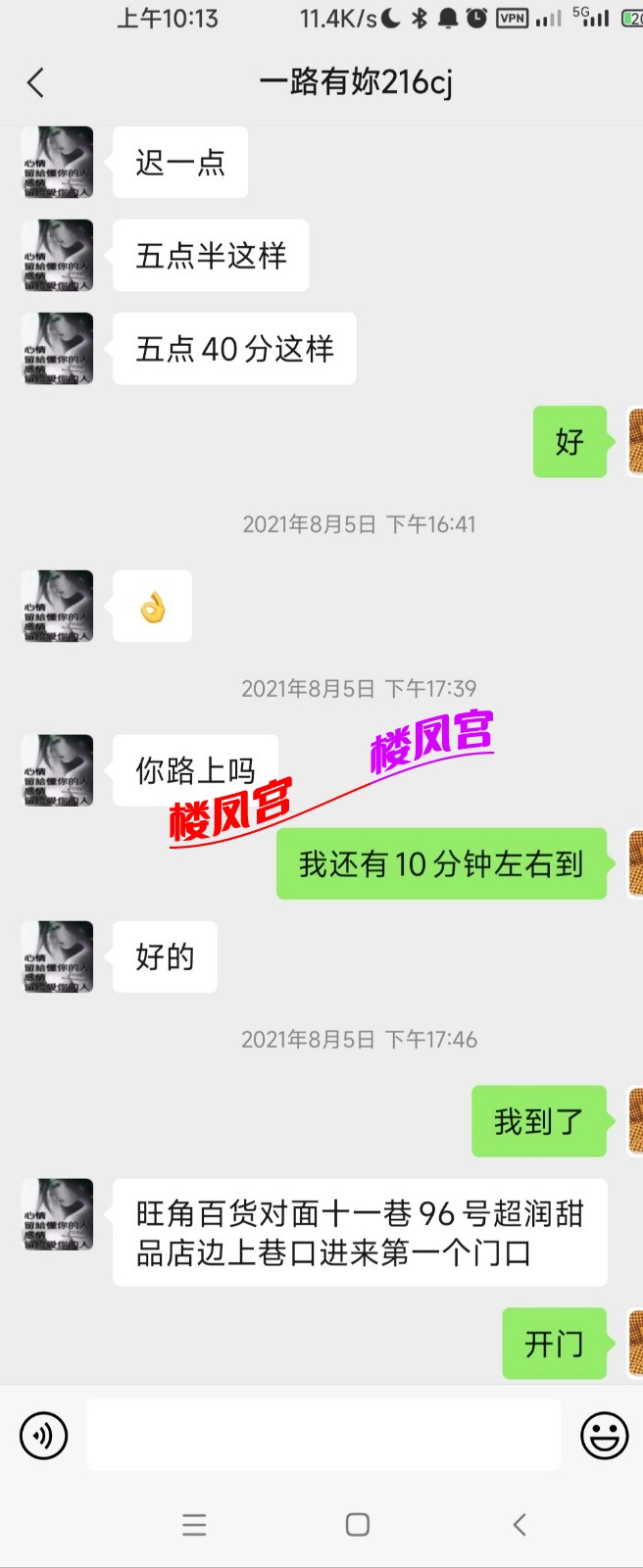643x1568 pixels.
Task: Open contact avatar beside the 迟一点 message
Action: click(x=58, y=163)
